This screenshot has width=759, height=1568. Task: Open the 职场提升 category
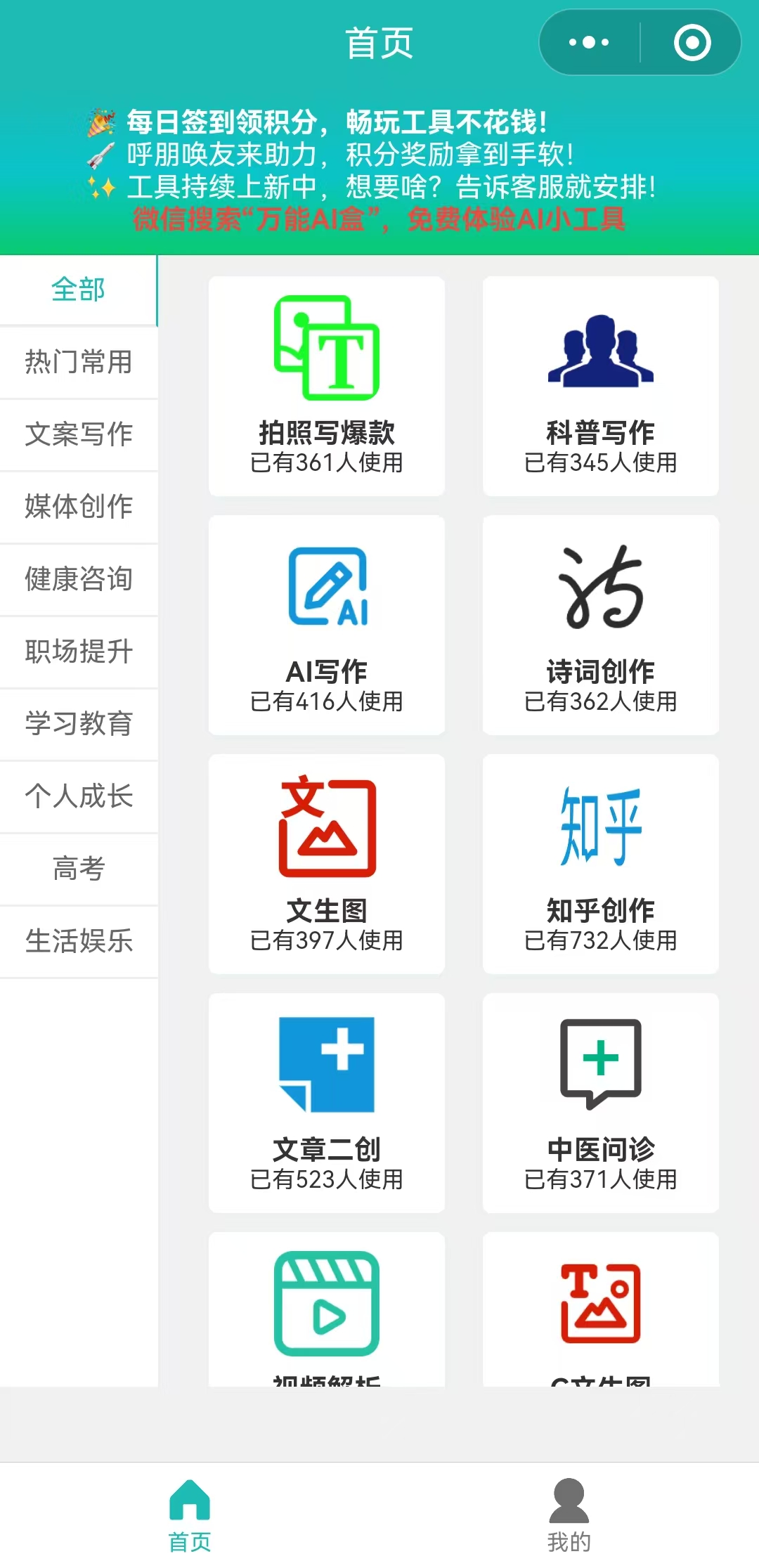pos(79,652)
